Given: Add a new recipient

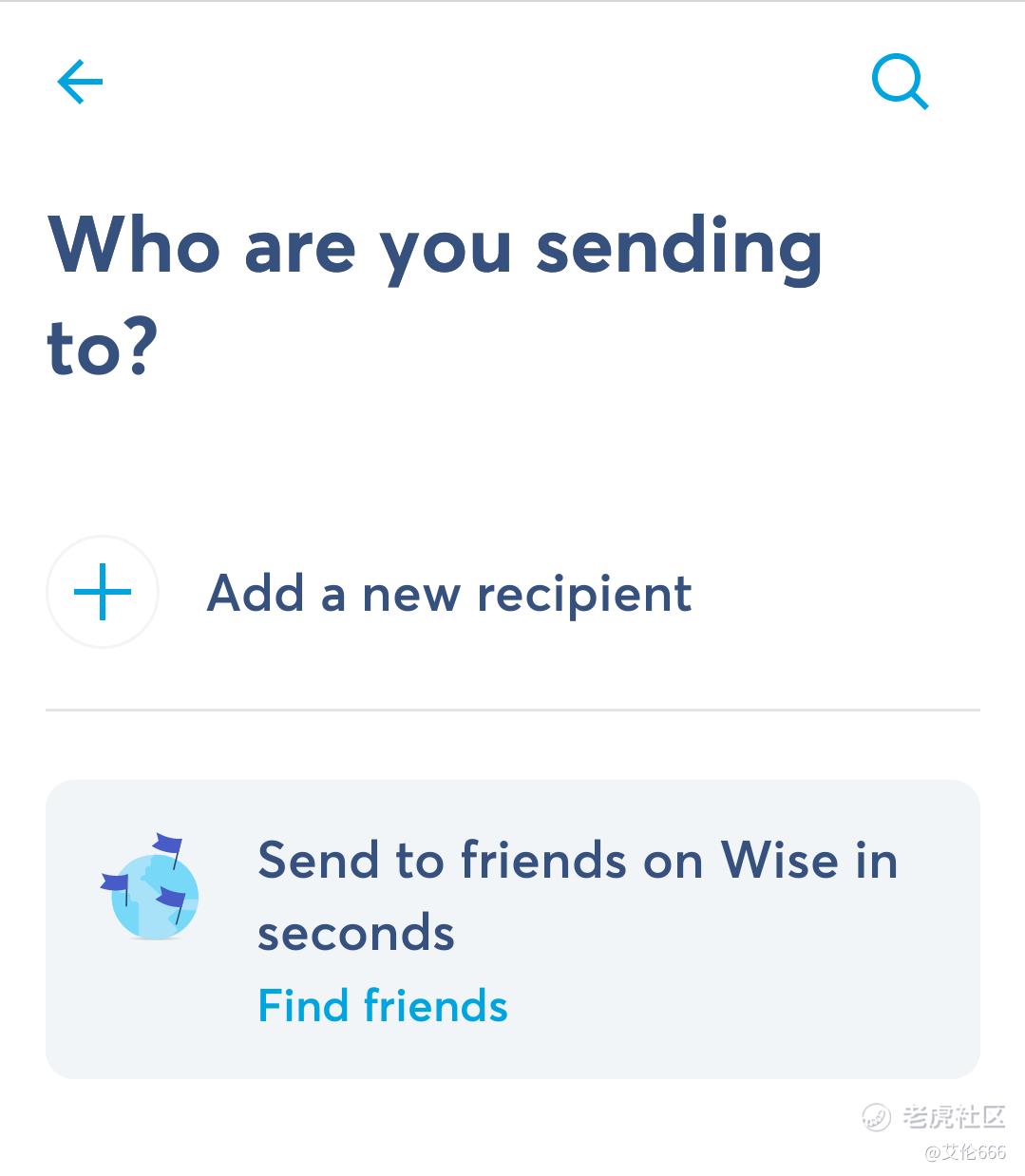Looking at the screenshot, I should coord(513,593).
